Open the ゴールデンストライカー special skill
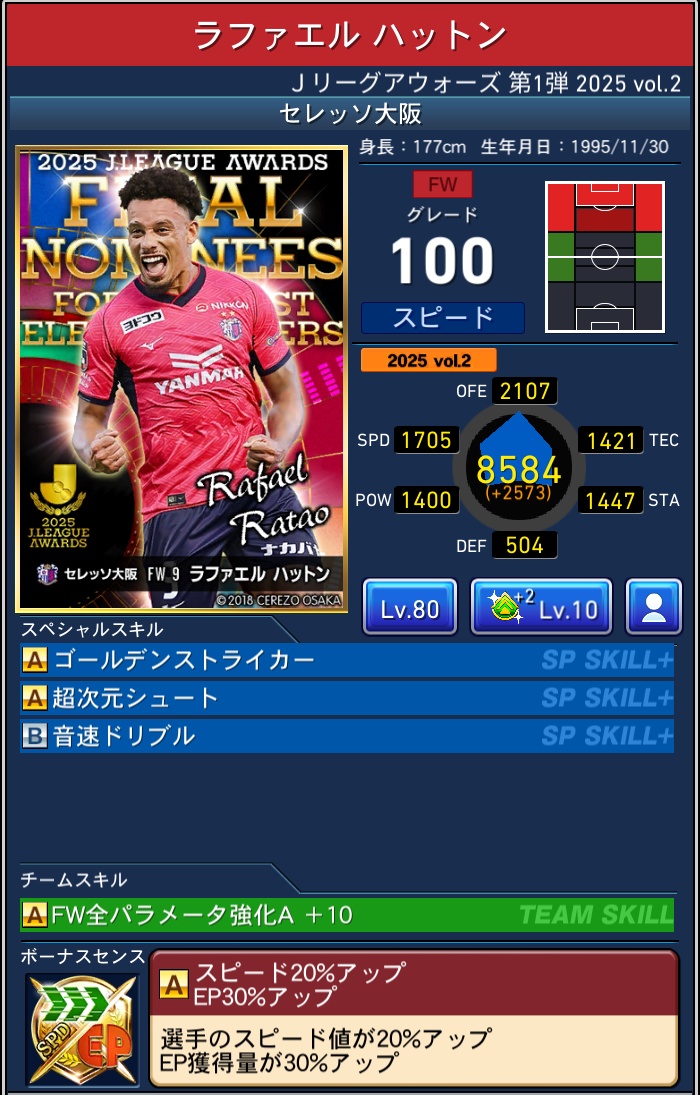The height and width of the screenshot is (1095, 700). (346, 660)
